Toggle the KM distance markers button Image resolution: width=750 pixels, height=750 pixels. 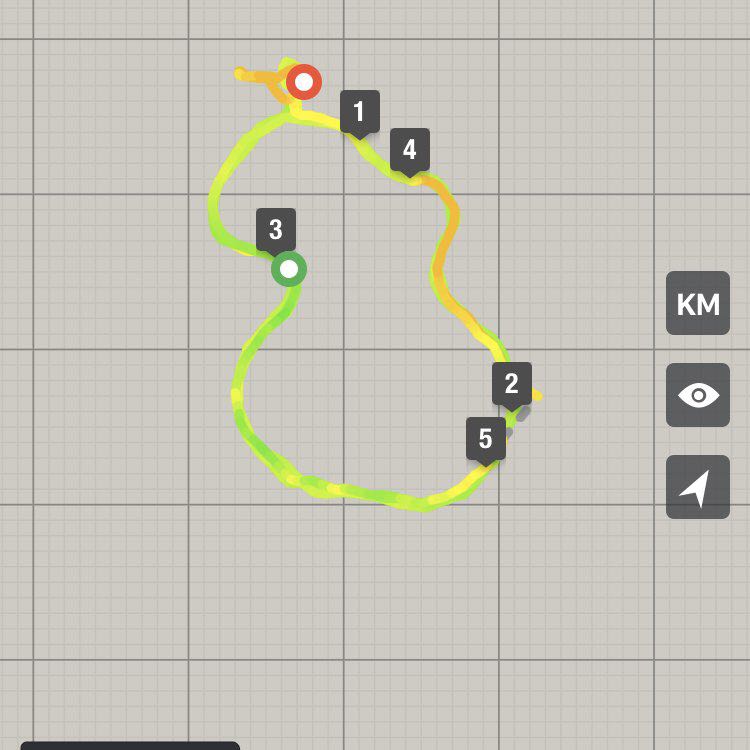(x=698, y=303)
